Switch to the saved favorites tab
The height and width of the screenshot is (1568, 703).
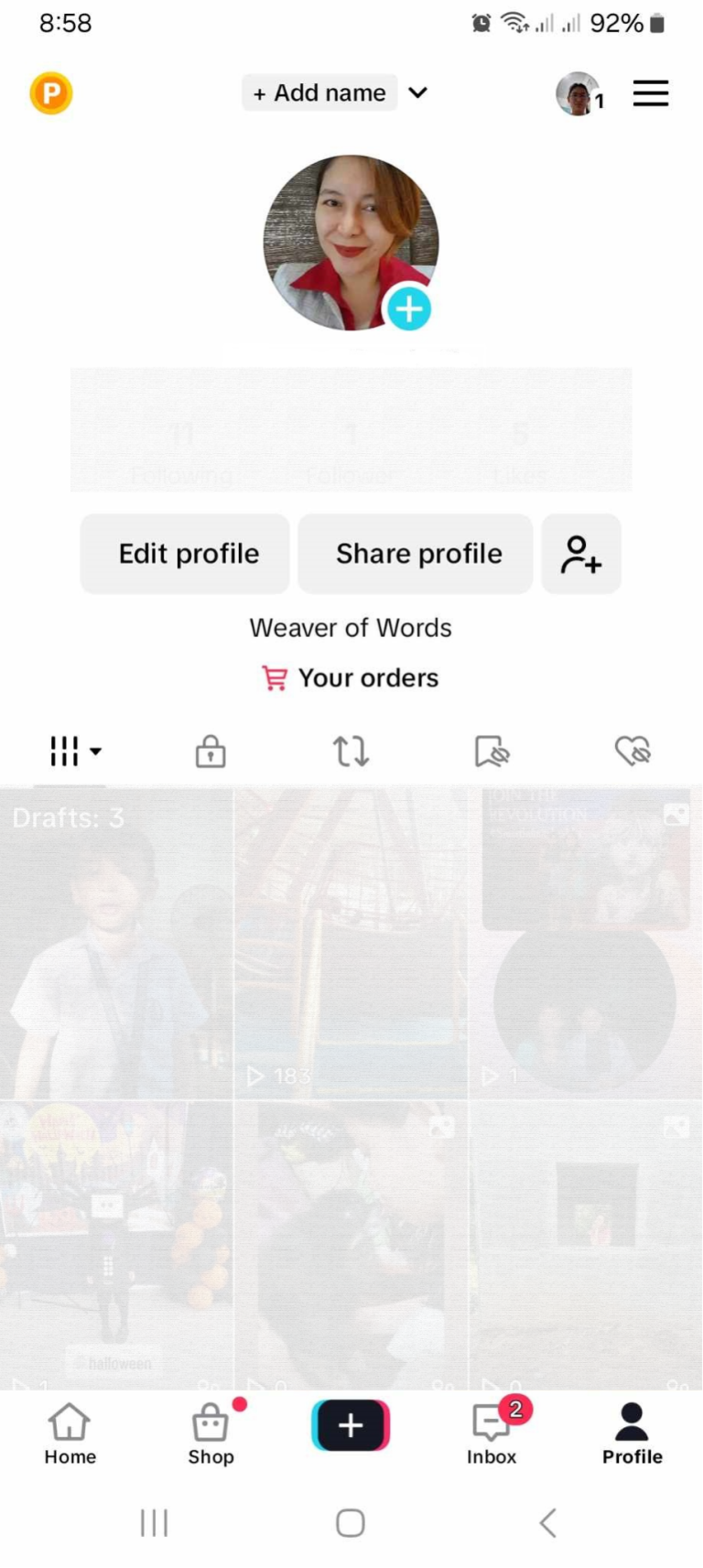[492, 752]
